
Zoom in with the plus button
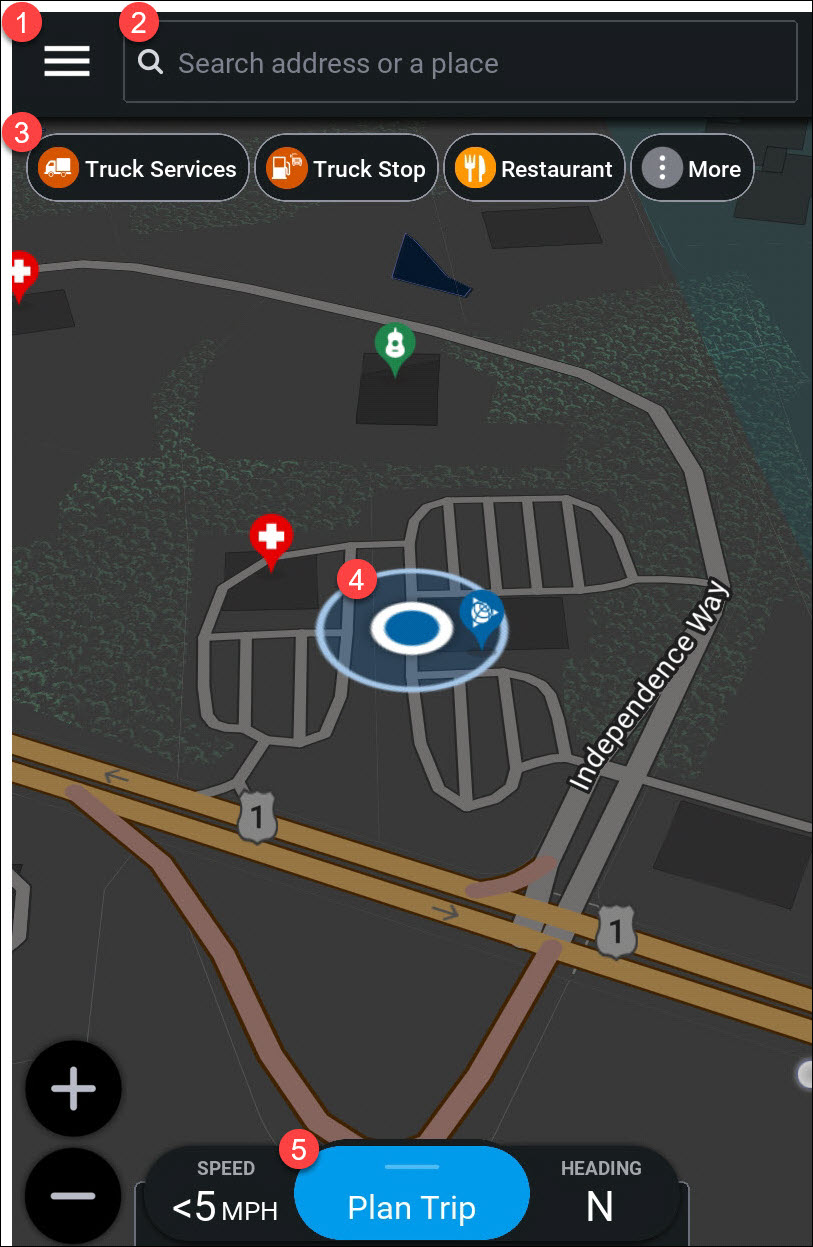pos(74,1089)
